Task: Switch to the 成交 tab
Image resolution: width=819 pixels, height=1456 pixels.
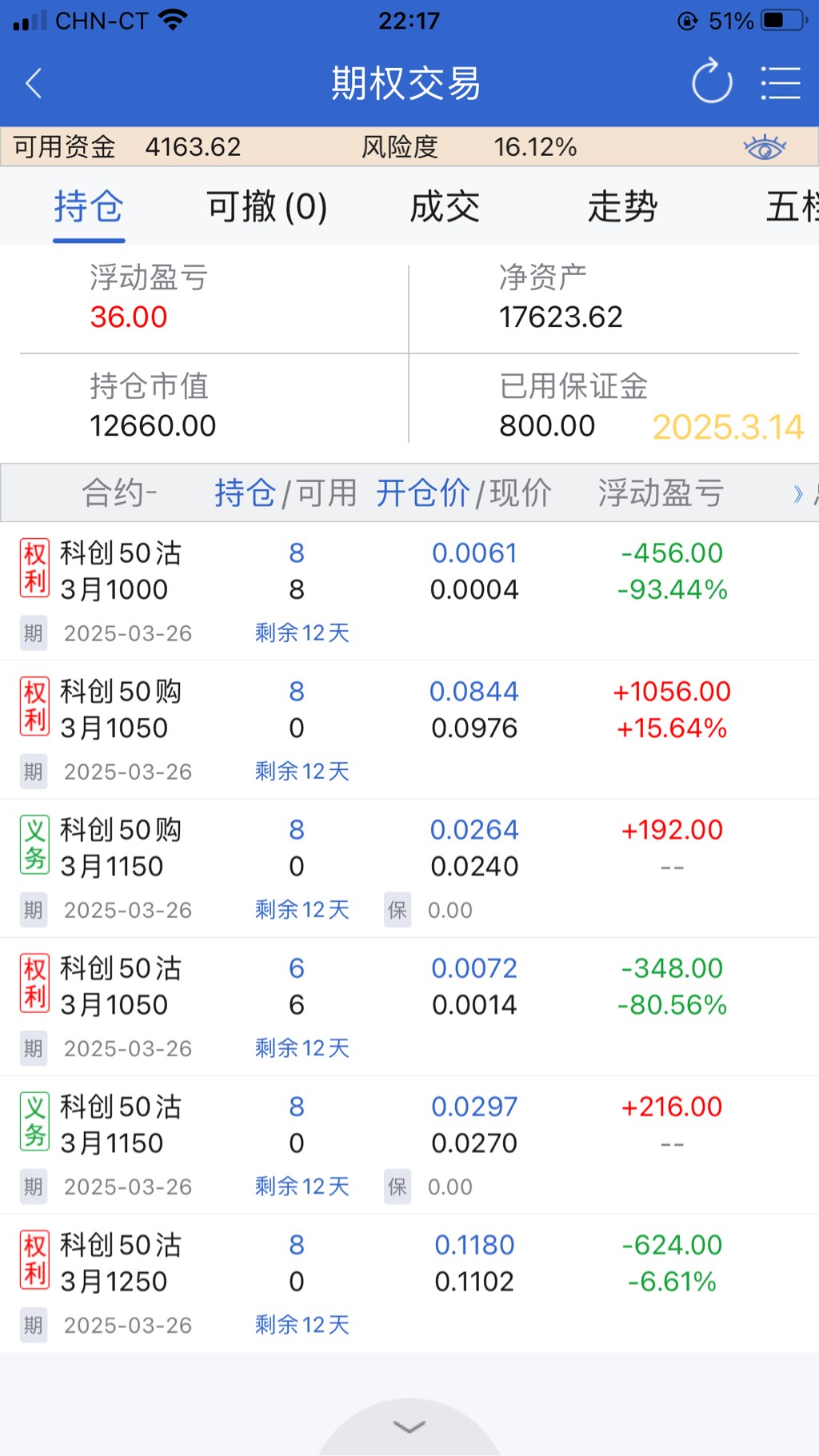Action: pos(445,207)
